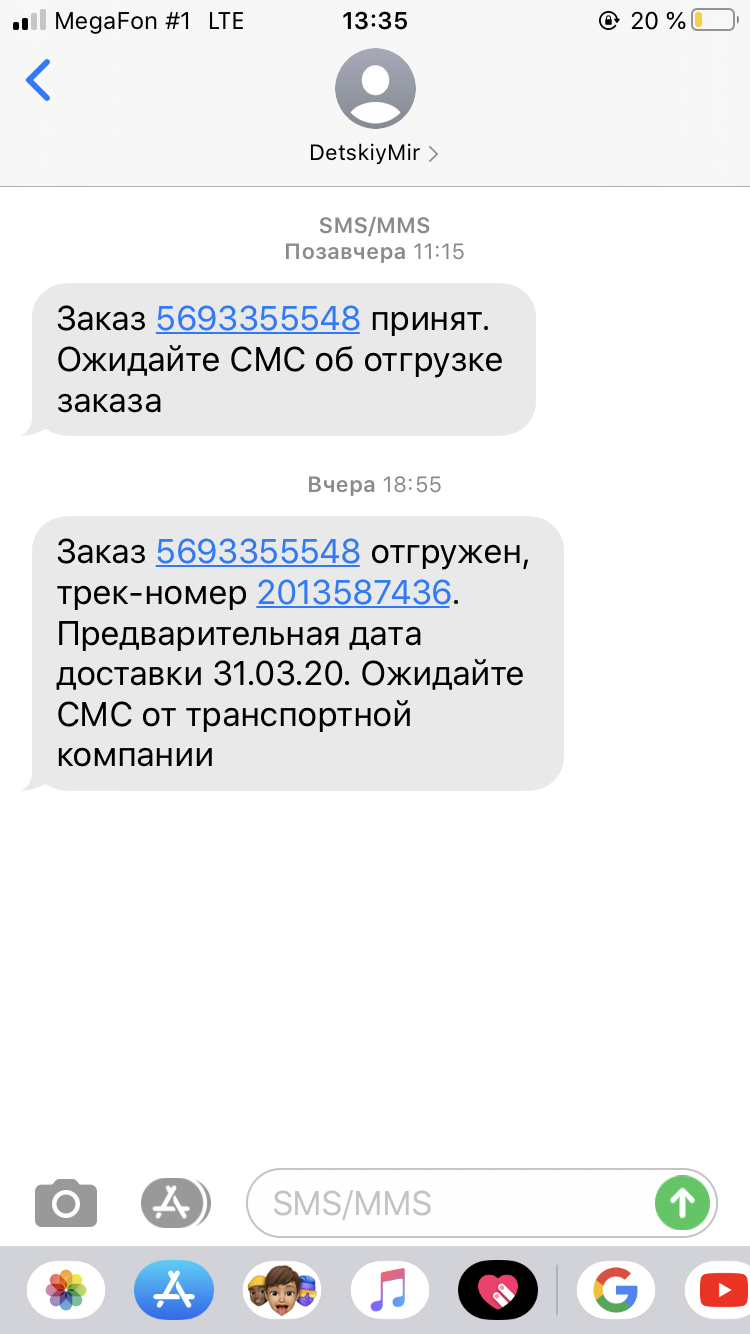The image size is (750, 1334).
Task: Open the Photos iMessage app
Action: [66, 1290]
